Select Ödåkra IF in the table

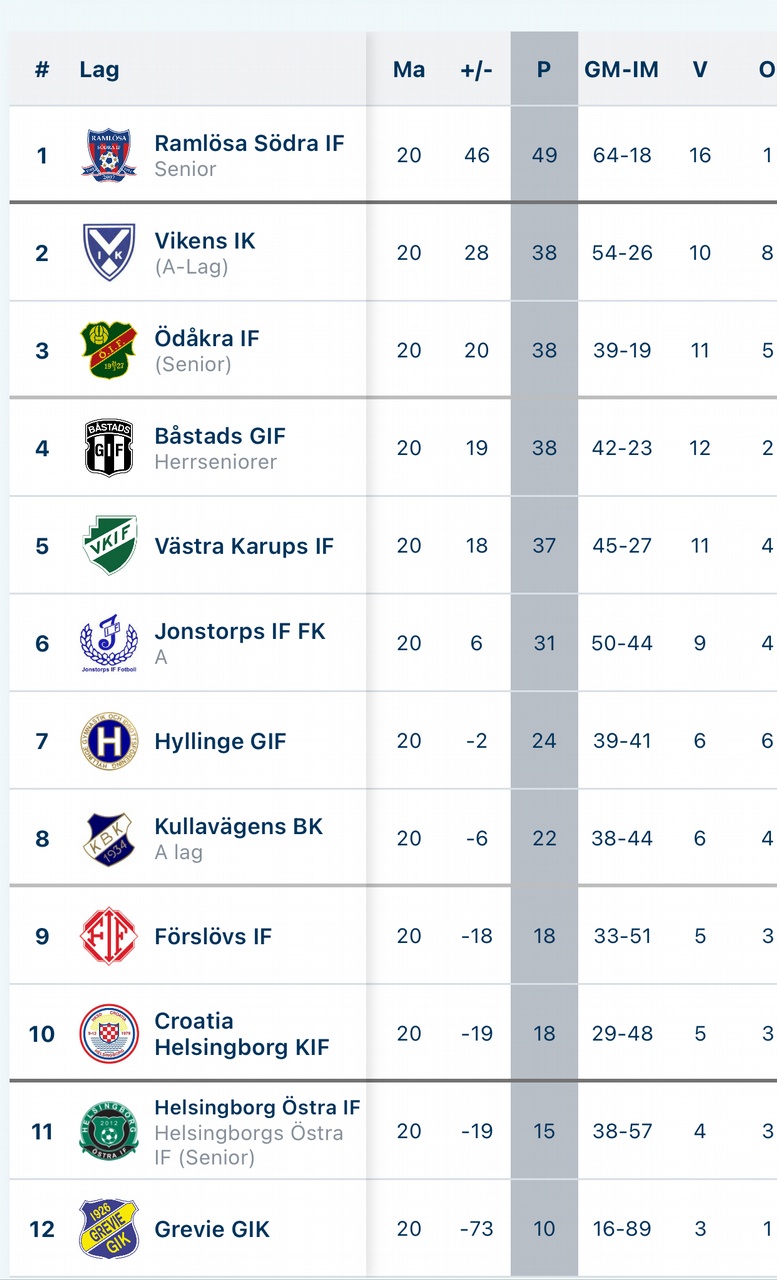point(207,338)
